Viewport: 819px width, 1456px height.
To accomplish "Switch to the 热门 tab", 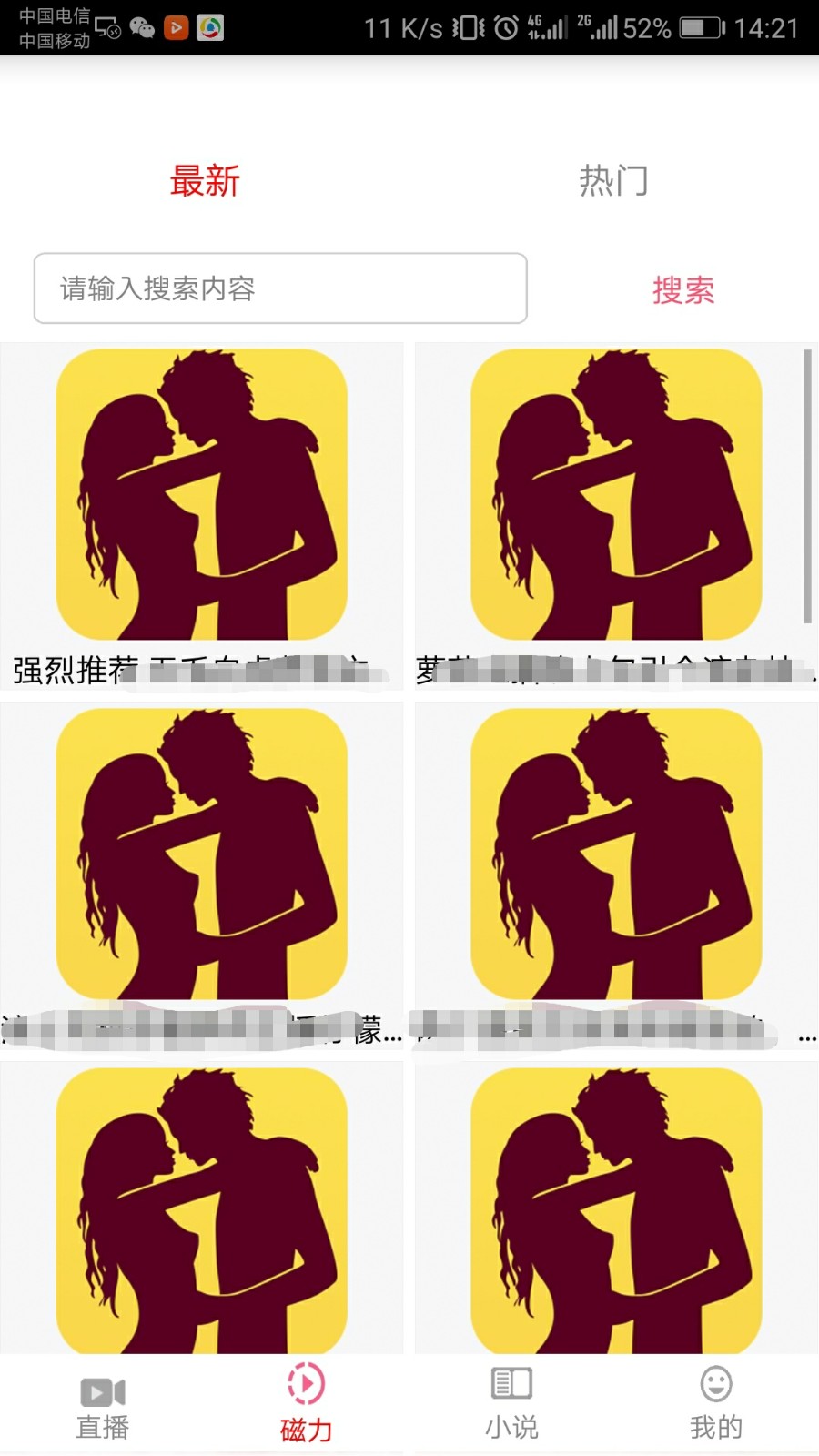I will 613,181.
